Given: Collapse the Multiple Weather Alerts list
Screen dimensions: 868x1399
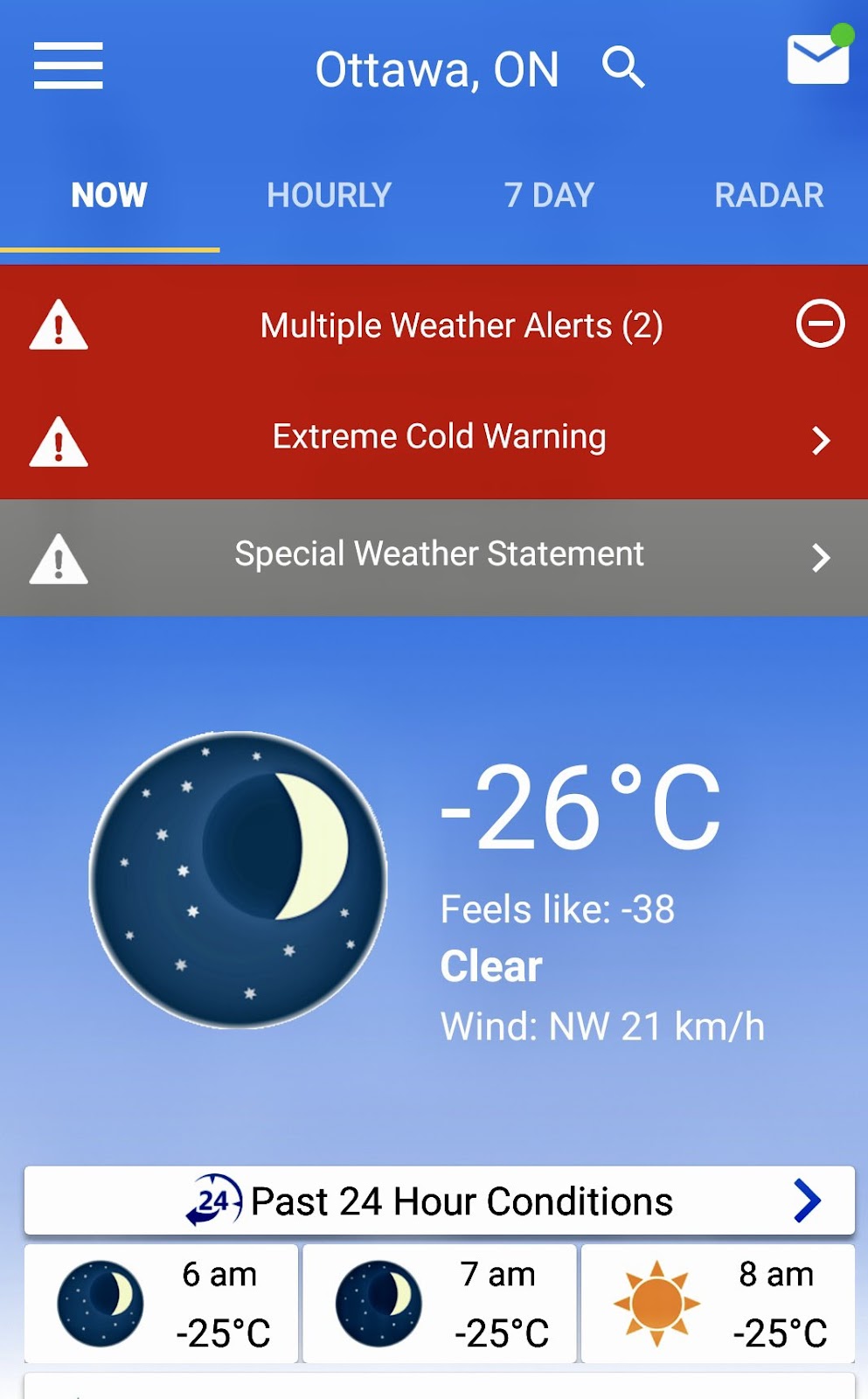Looking at the screenshot, I should pos(820,324).
